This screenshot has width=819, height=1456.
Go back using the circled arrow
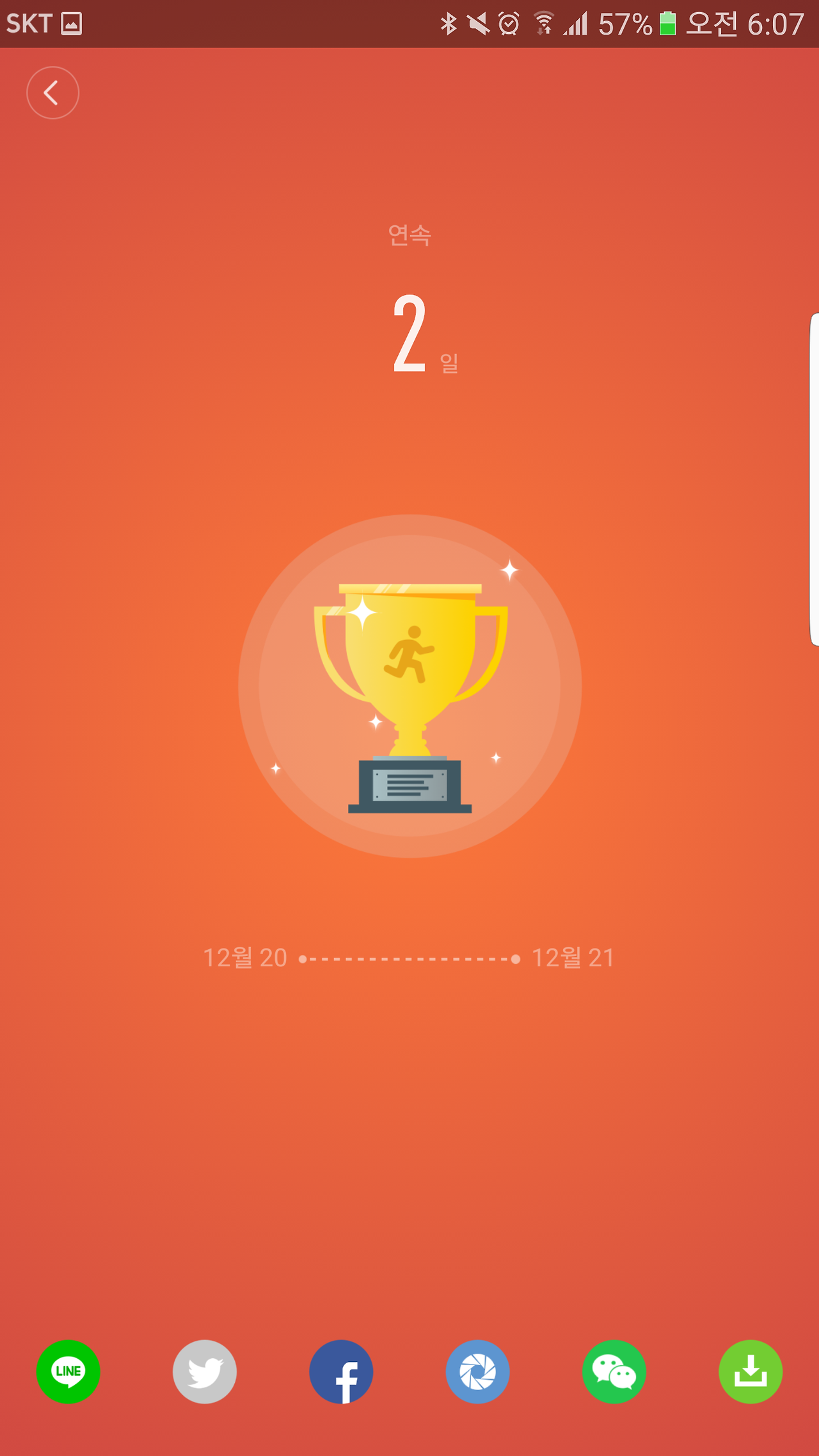click(x=52, y=93)
